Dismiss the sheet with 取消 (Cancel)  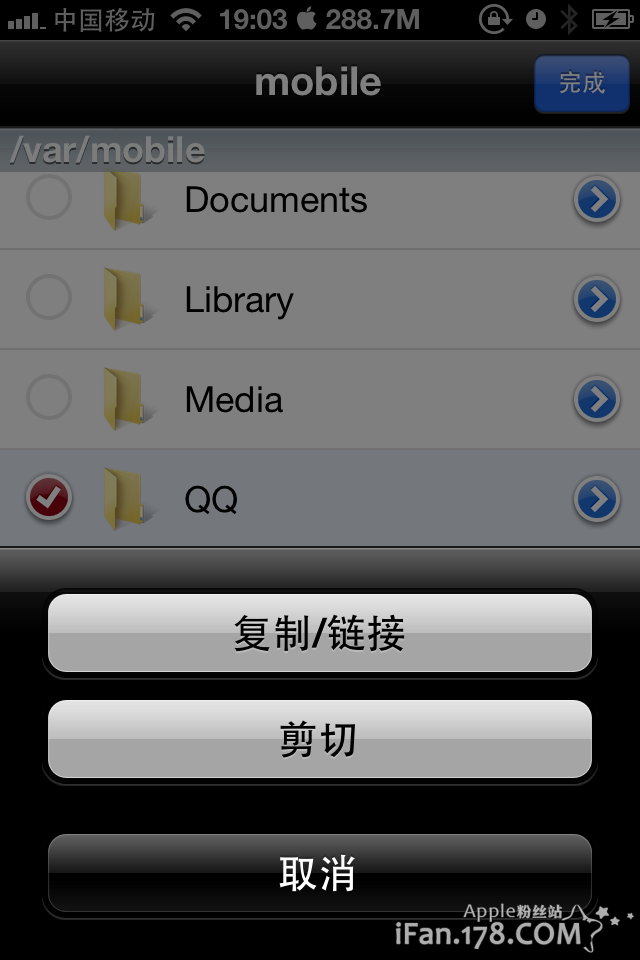(319, 874)
